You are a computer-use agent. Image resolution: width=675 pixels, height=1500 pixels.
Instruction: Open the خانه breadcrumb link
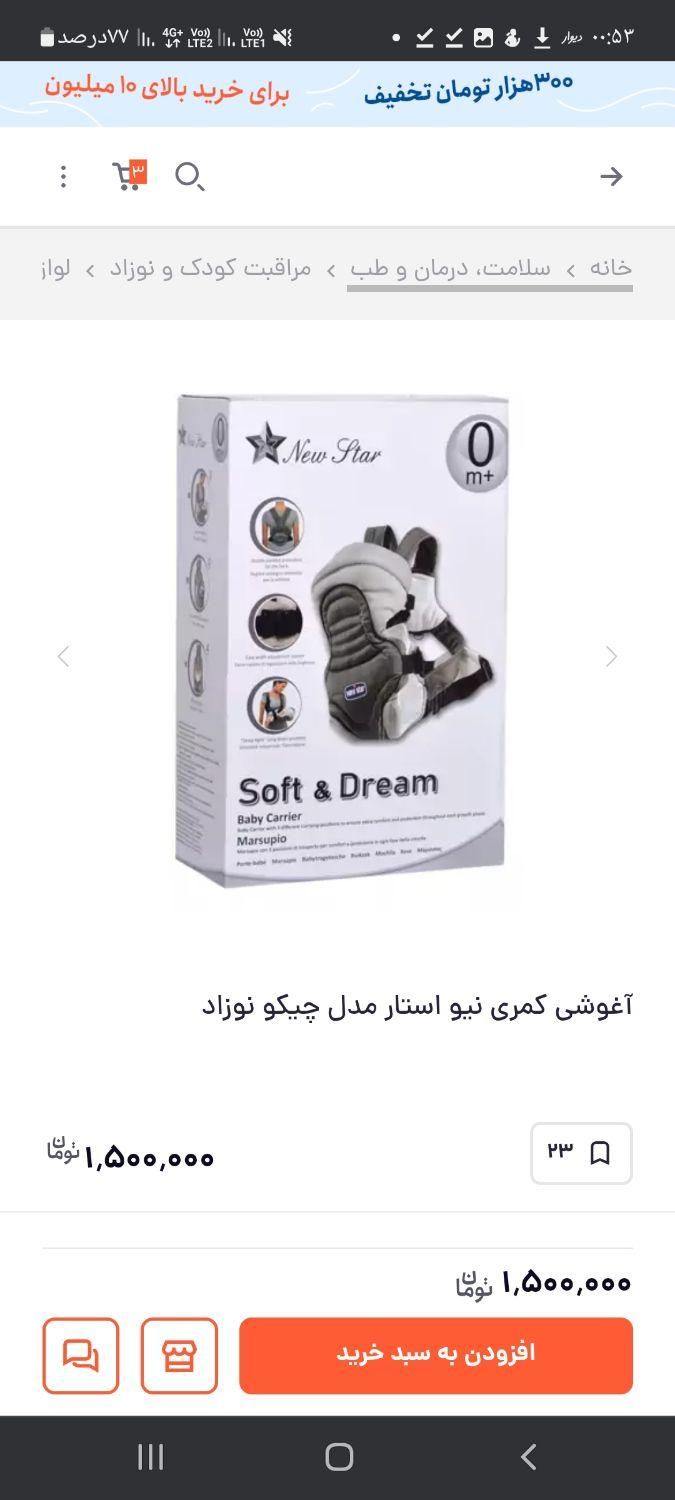[x=610, y=268]
